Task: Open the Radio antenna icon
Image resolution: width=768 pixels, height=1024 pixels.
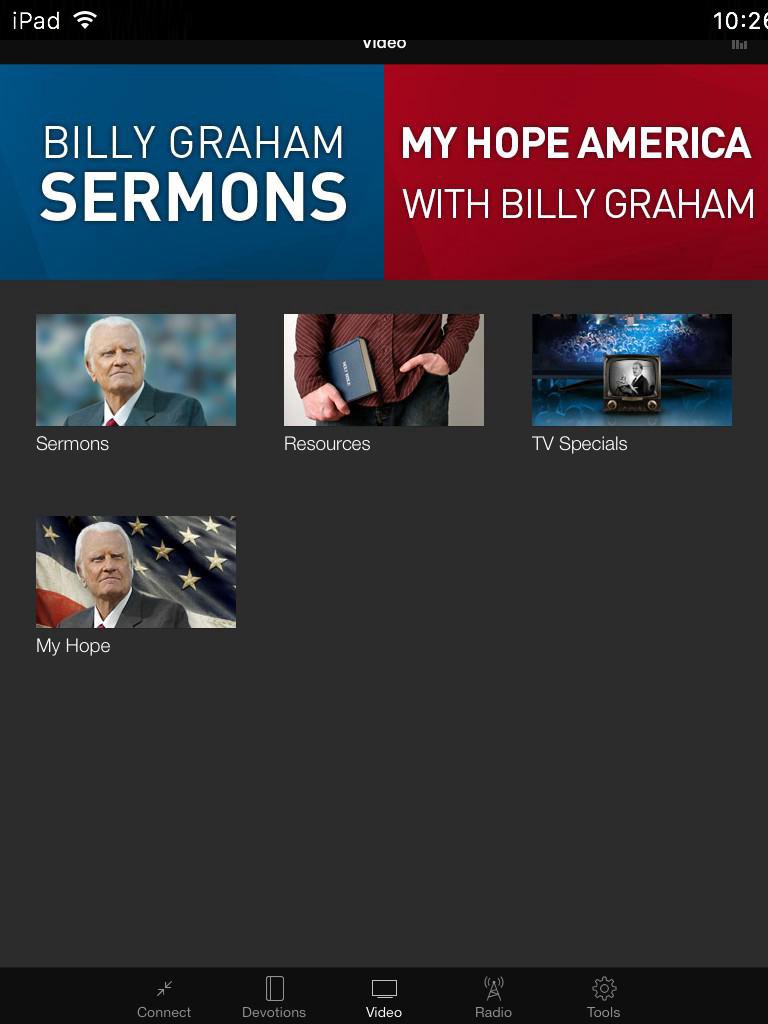Action: 493,987
